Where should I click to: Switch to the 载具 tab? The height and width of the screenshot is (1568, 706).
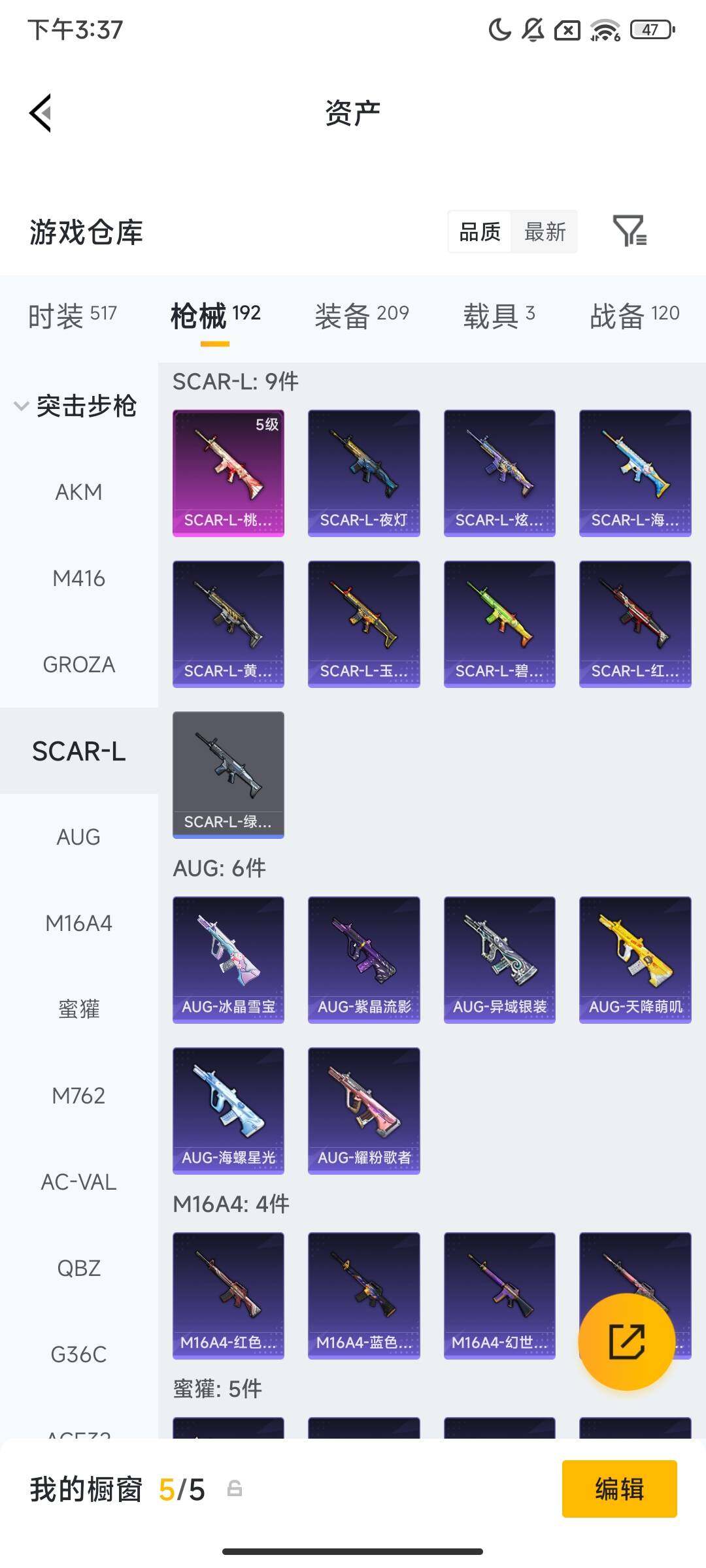pos(499,316)
